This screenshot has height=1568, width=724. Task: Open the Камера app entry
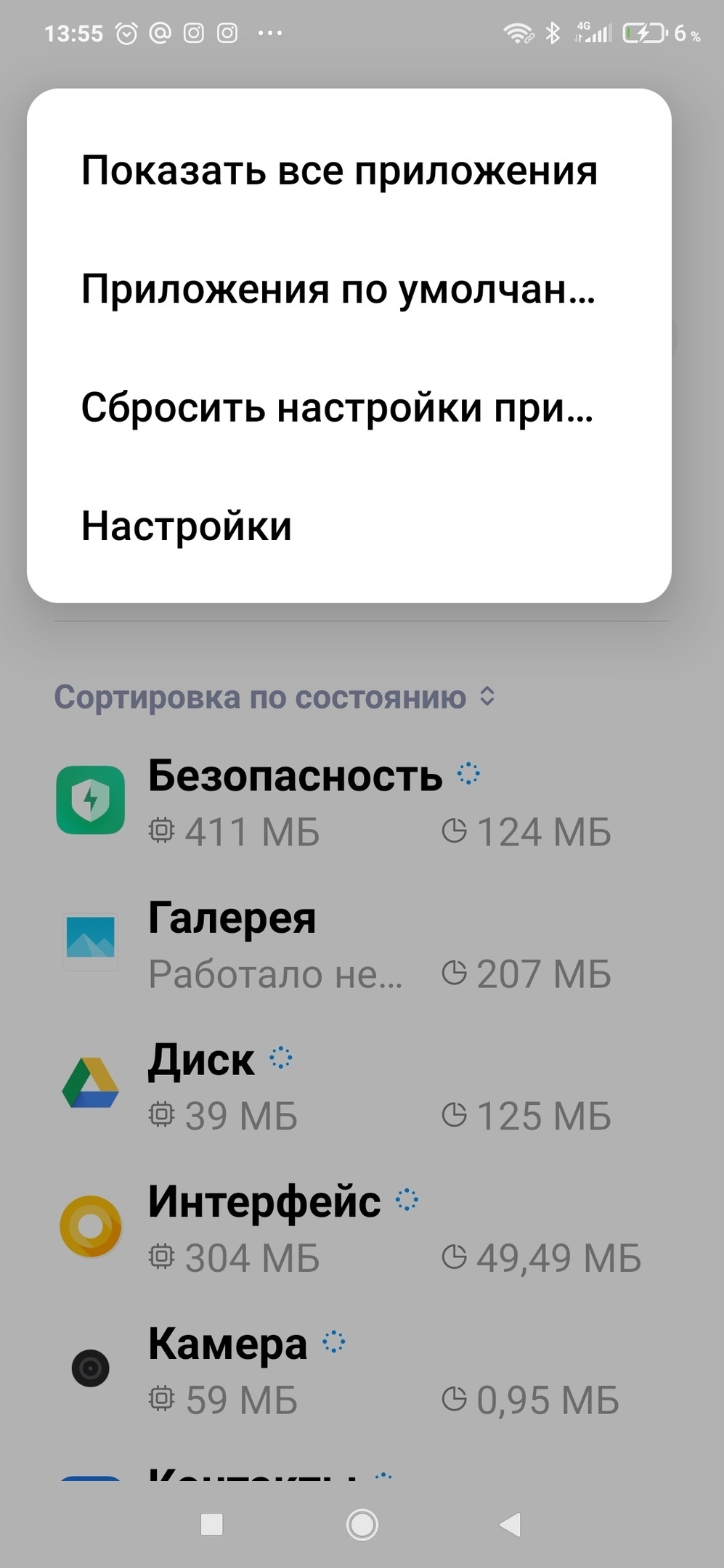[x=349, y=1371]
